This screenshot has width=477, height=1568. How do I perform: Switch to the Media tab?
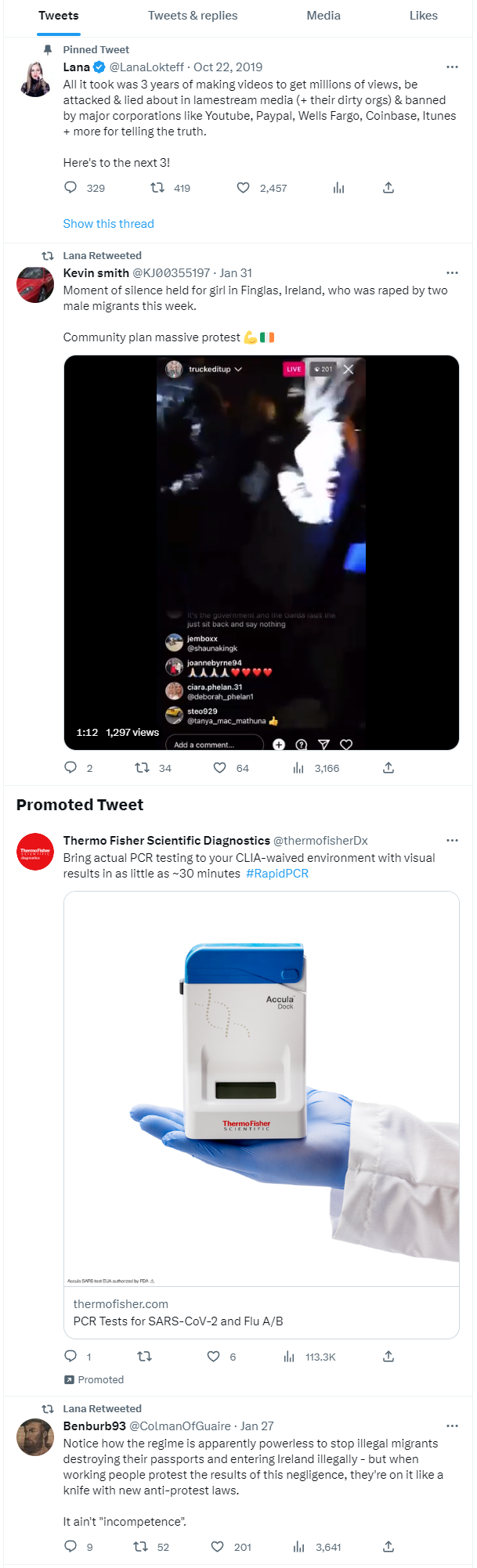(x=323, y=16)
